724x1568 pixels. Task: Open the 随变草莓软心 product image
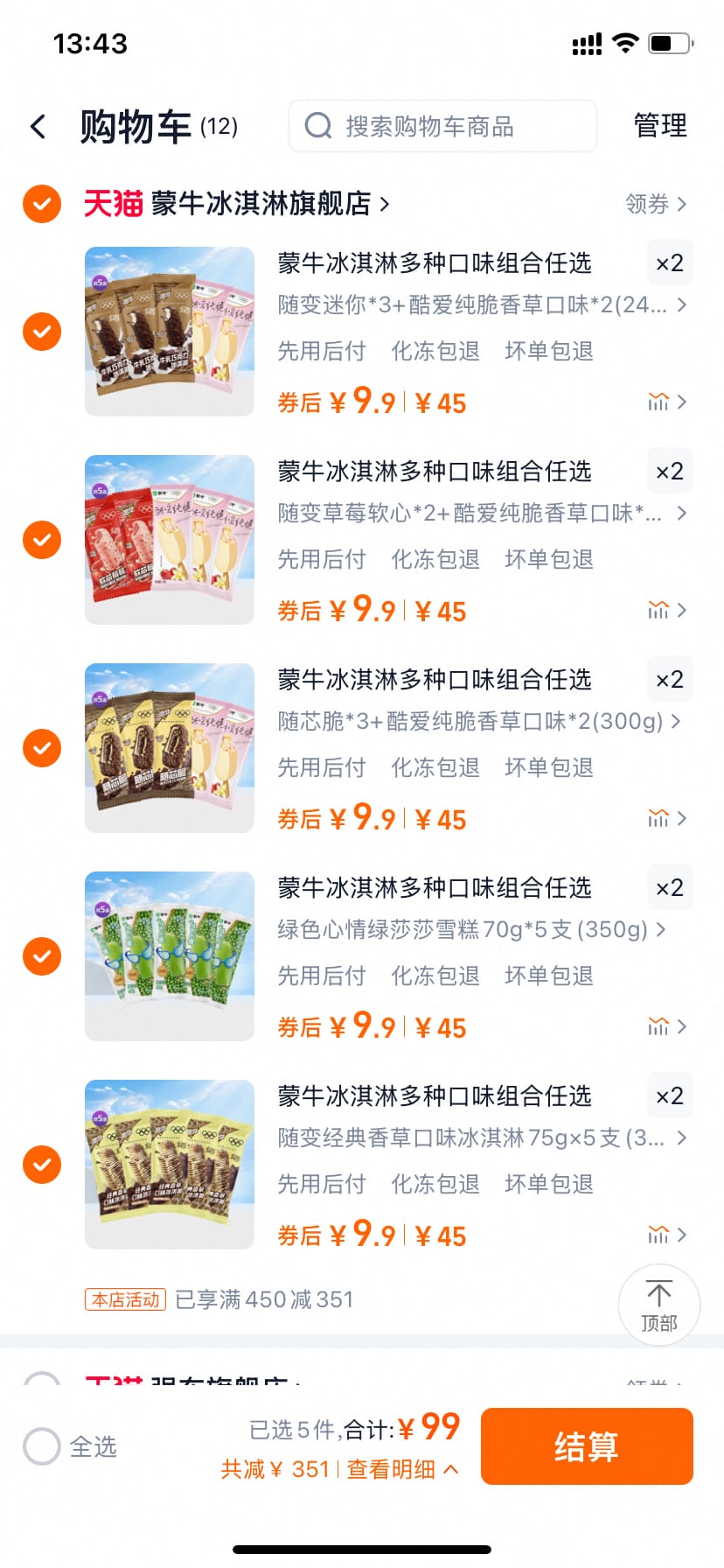(169, 539)
